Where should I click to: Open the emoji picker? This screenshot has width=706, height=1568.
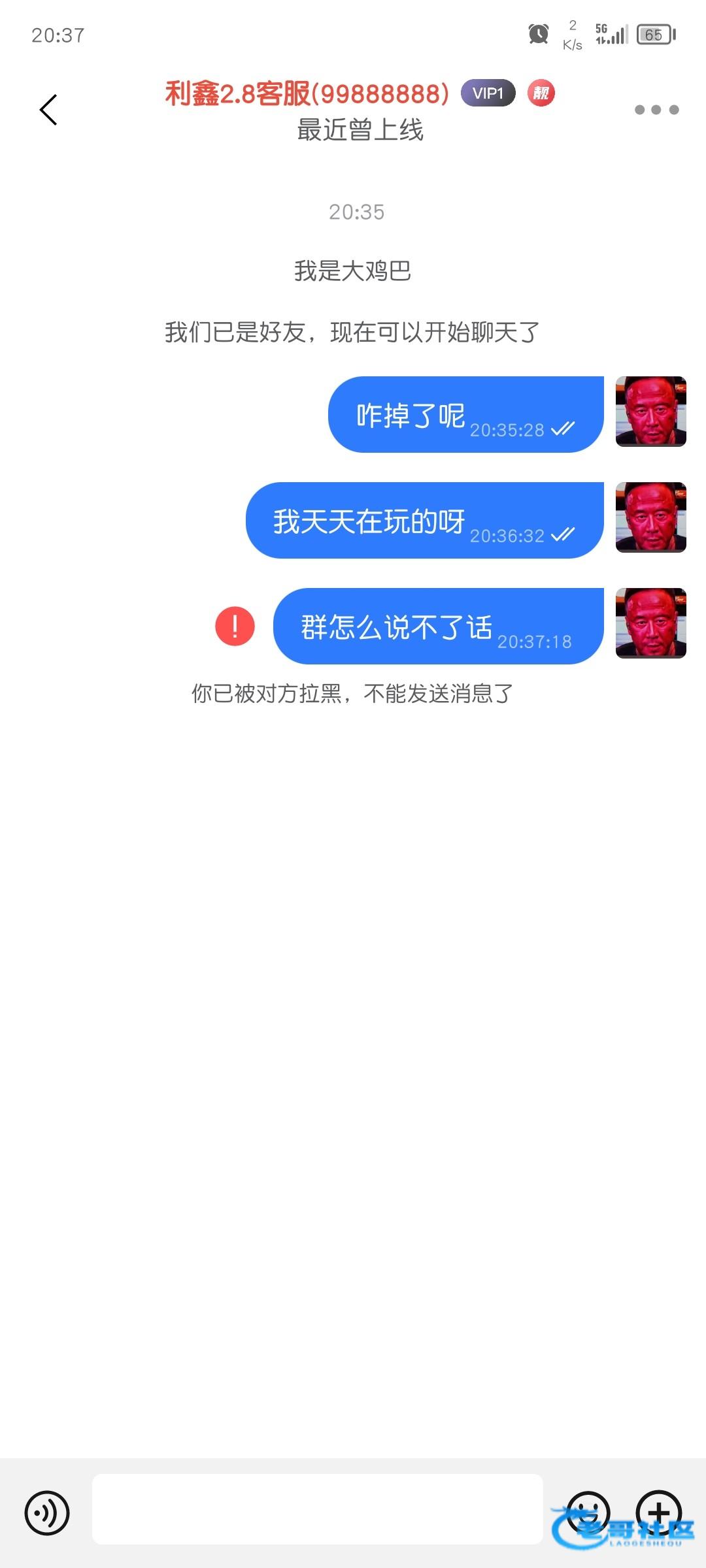coord(588,1512)
